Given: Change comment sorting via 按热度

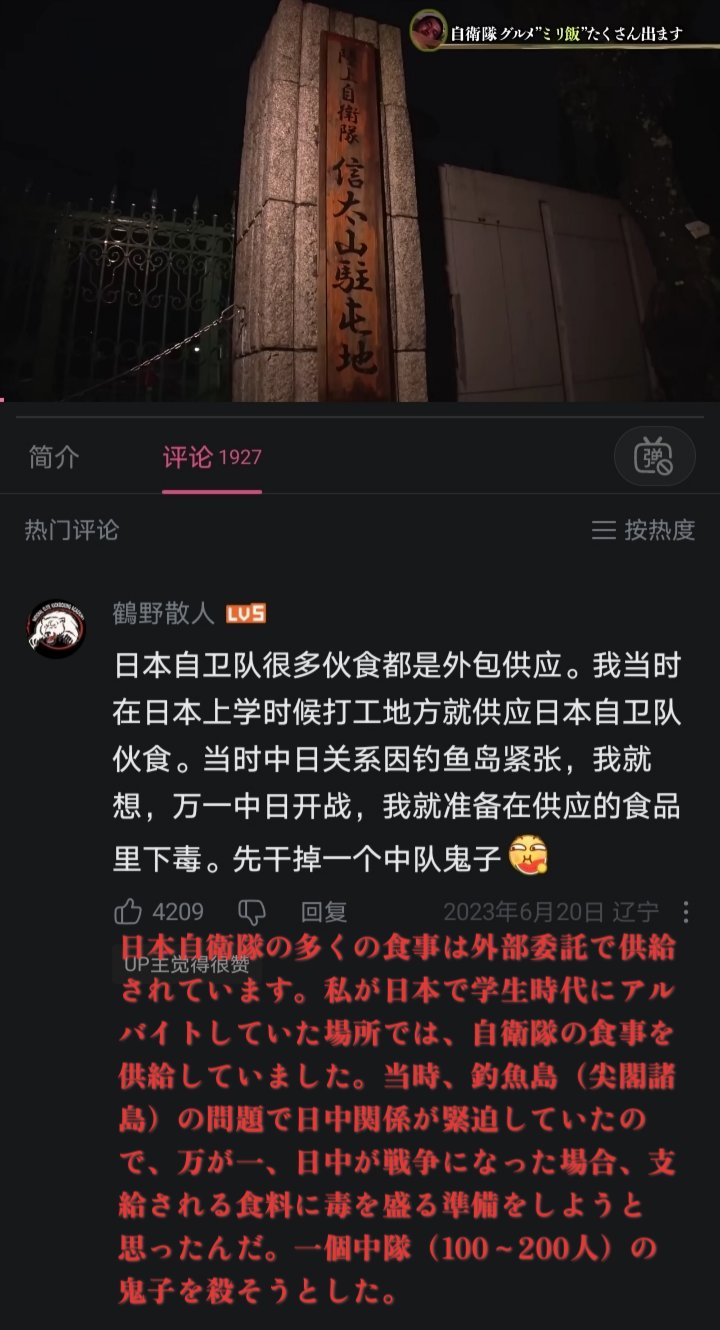Looking at the screenshot, I should [643, 530].
